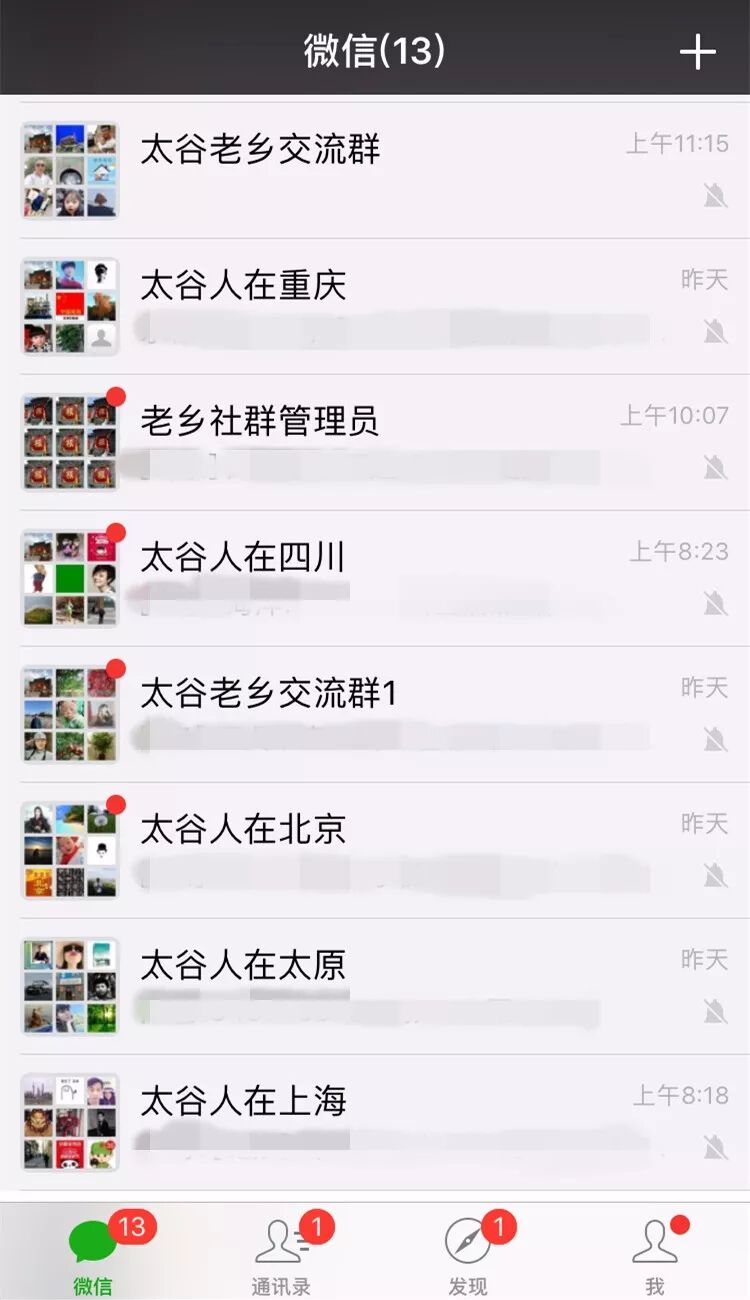Open the 太谷人在四川 conversation
Viewport: 750px width, 1300px height.
[x=375, y=578]
